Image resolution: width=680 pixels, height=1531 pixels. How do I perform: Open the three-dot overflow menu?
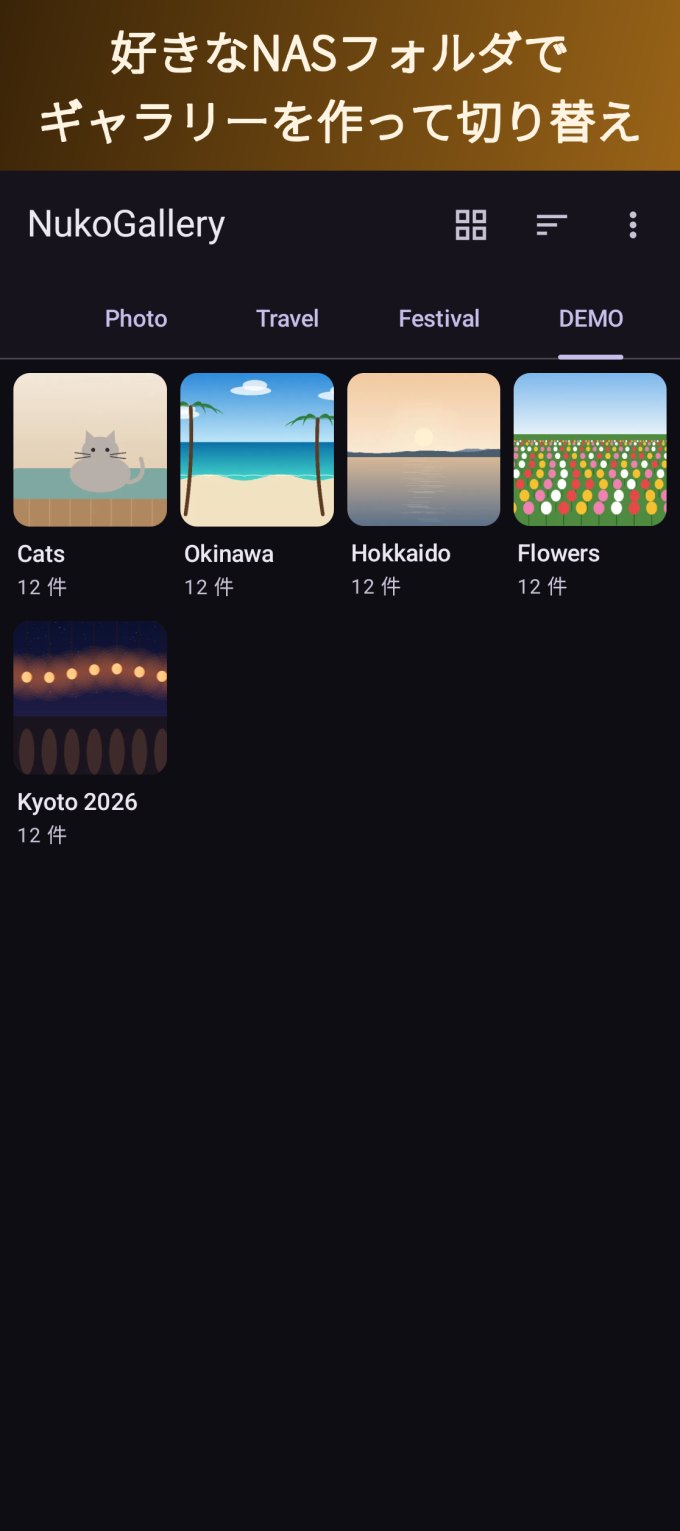point(632,225)
